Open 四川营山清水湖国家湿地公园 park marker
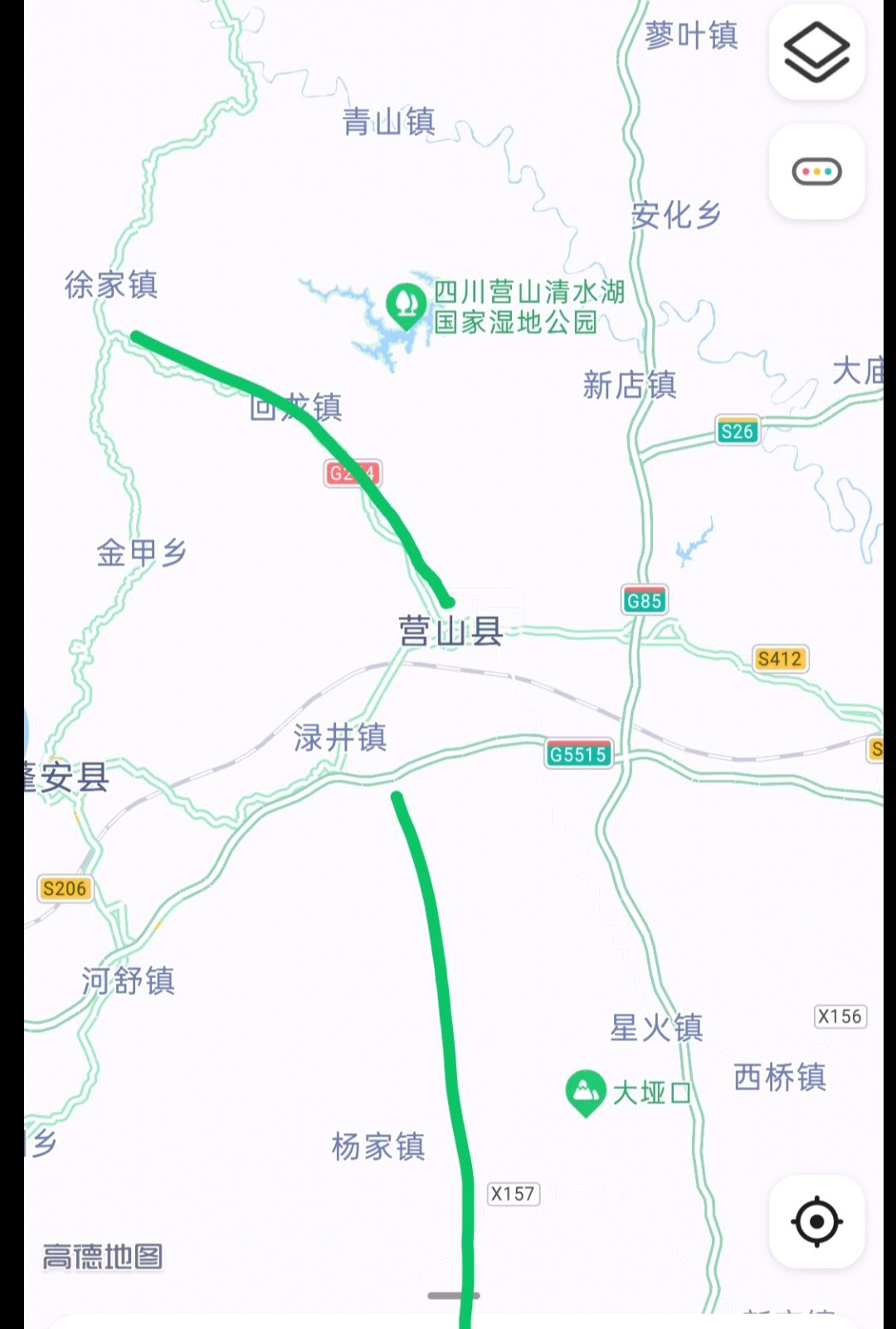The image size is (896, 1329). pos(406,304)
